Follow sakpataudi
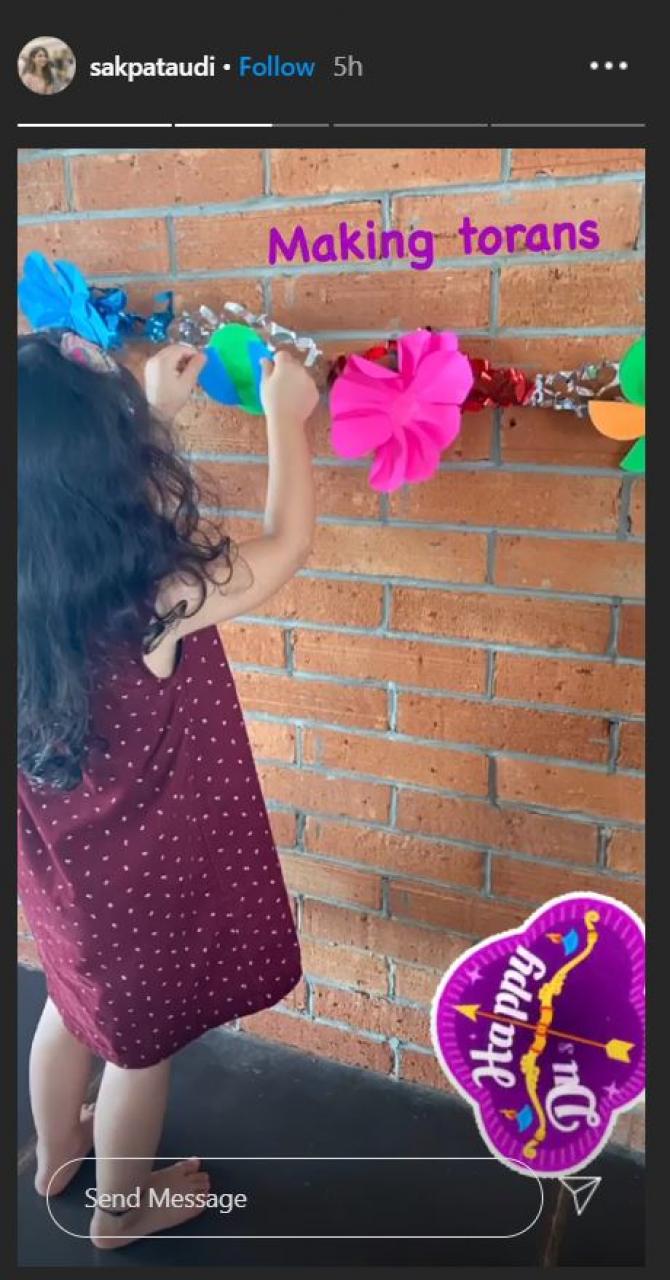Screen dimensions: 670x1280 [277, 67]
